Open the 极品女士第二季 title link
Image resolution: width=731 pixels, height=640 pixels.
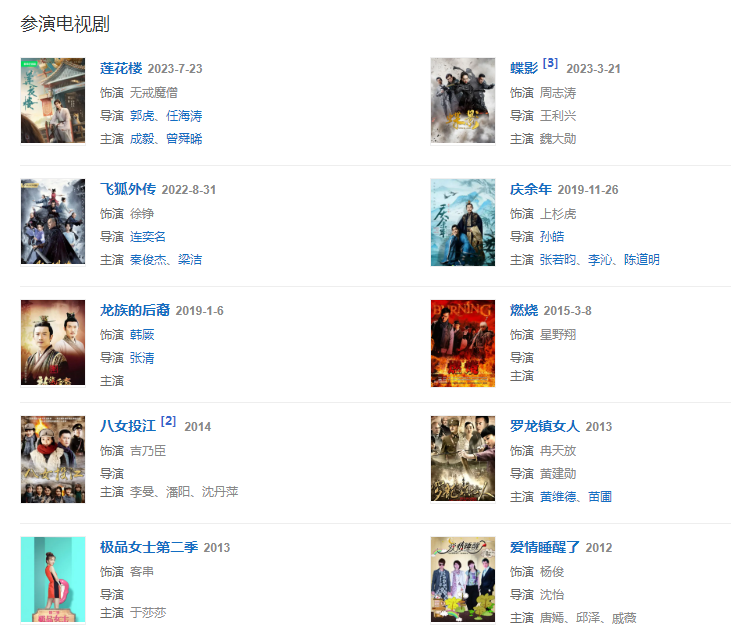[x=149, y=548]
